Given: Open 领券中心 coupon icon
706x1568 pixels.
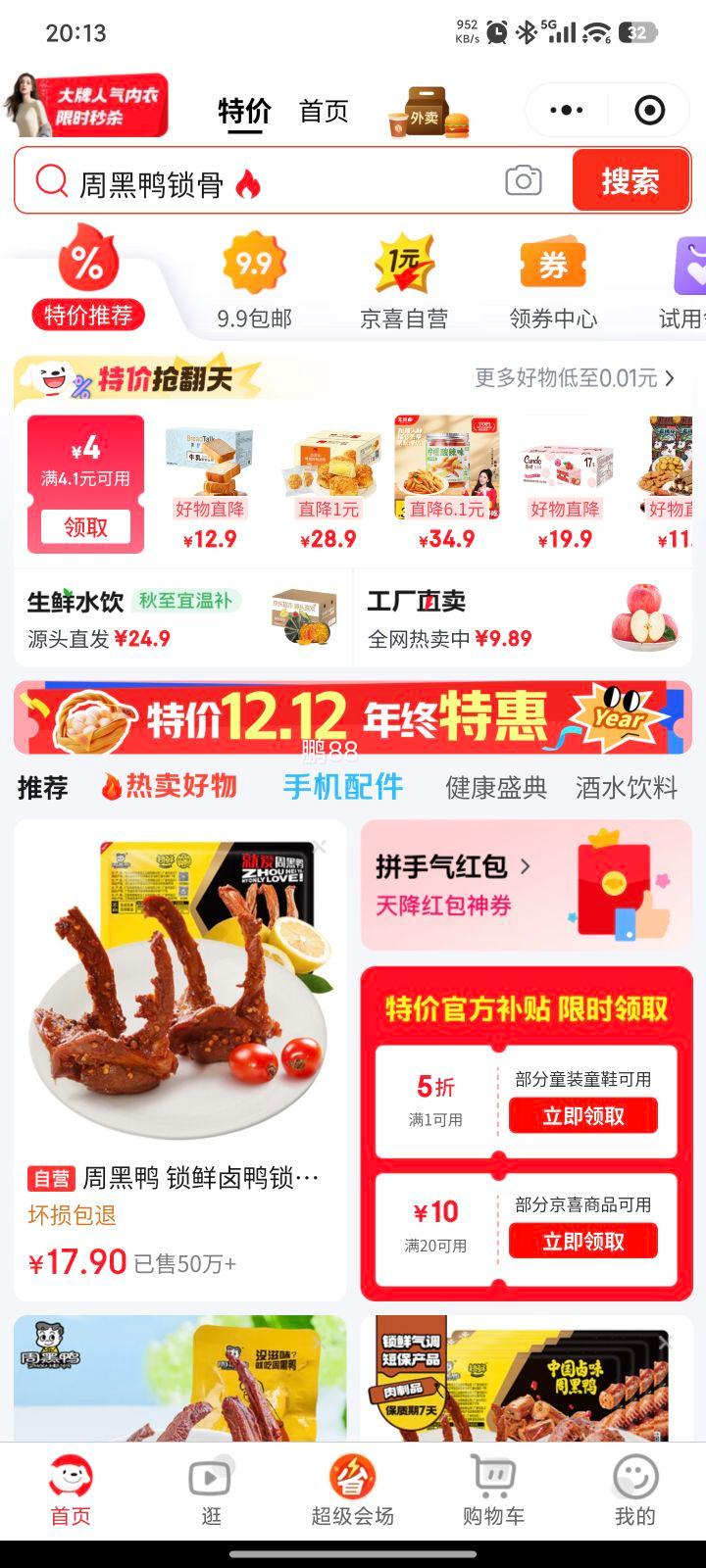Looking at the screenshot, I should click(x=551, y=265).
